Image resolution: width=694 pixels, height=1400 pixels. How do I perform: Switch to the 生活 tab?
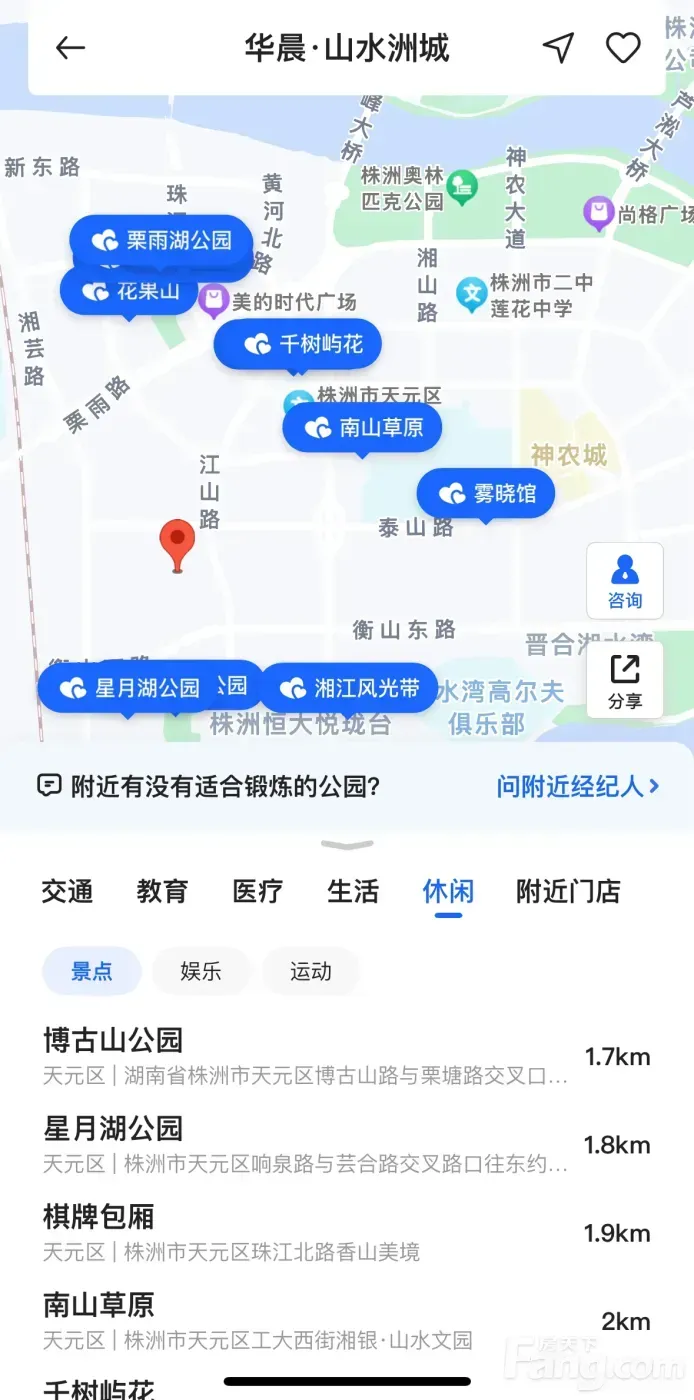[353, 891]
